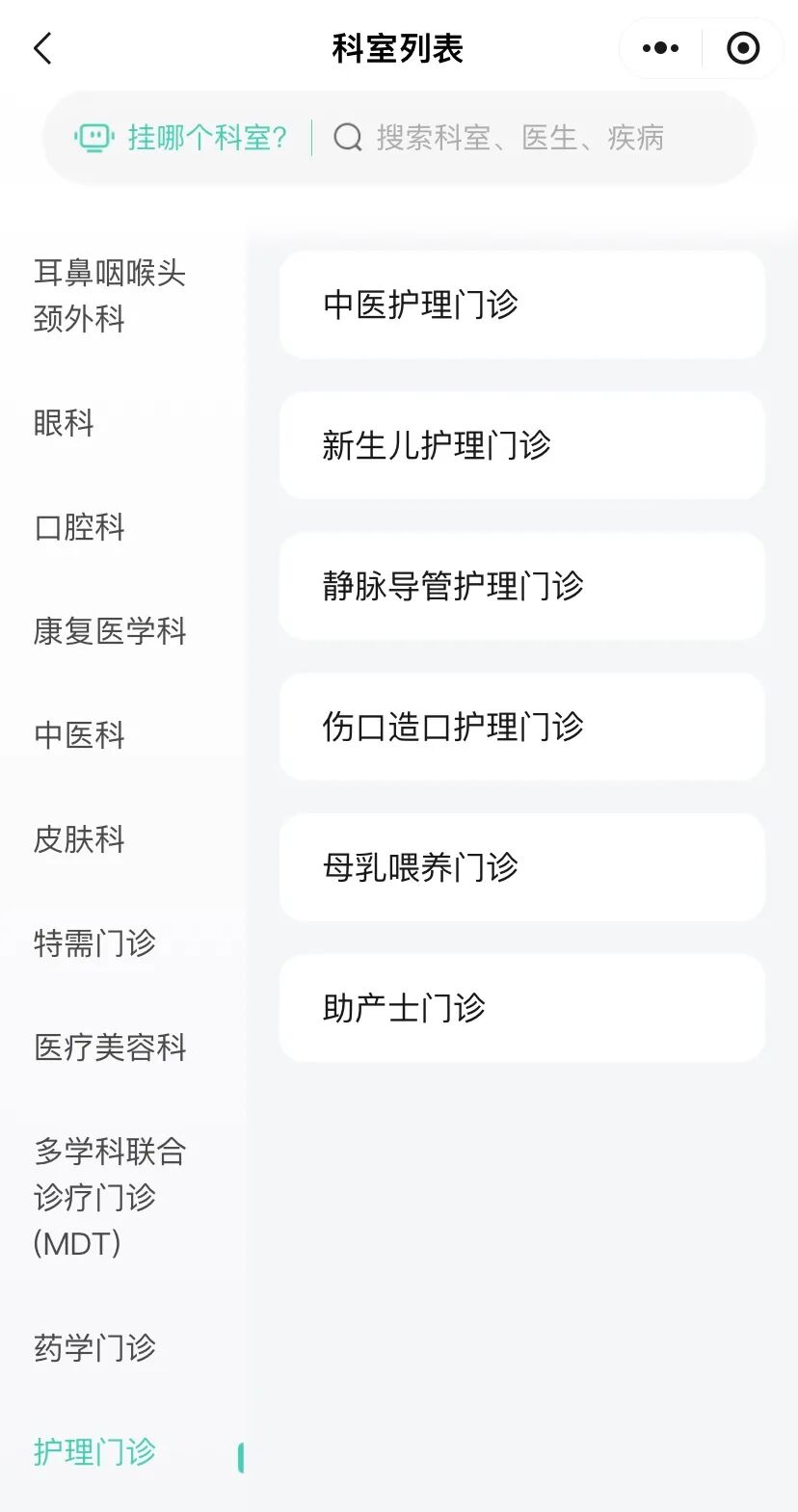798x1512 pixels.
Task: Close the mini program via the circle icon
Action: 742,48
